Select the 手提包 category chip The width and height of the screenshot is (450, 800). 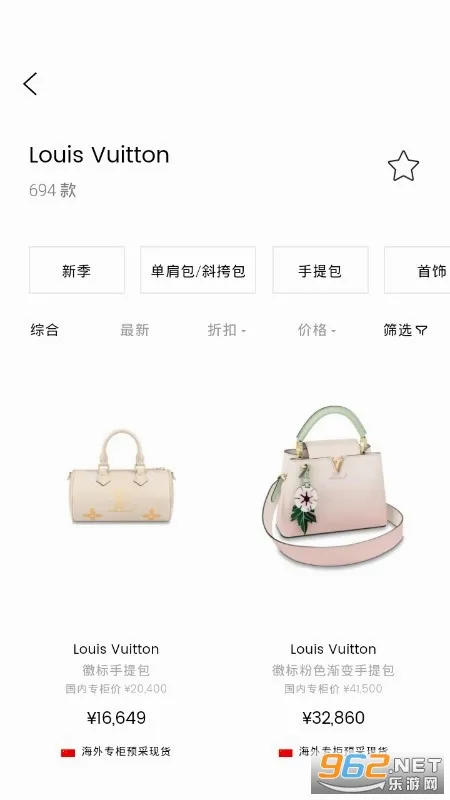tap(320, 270)
